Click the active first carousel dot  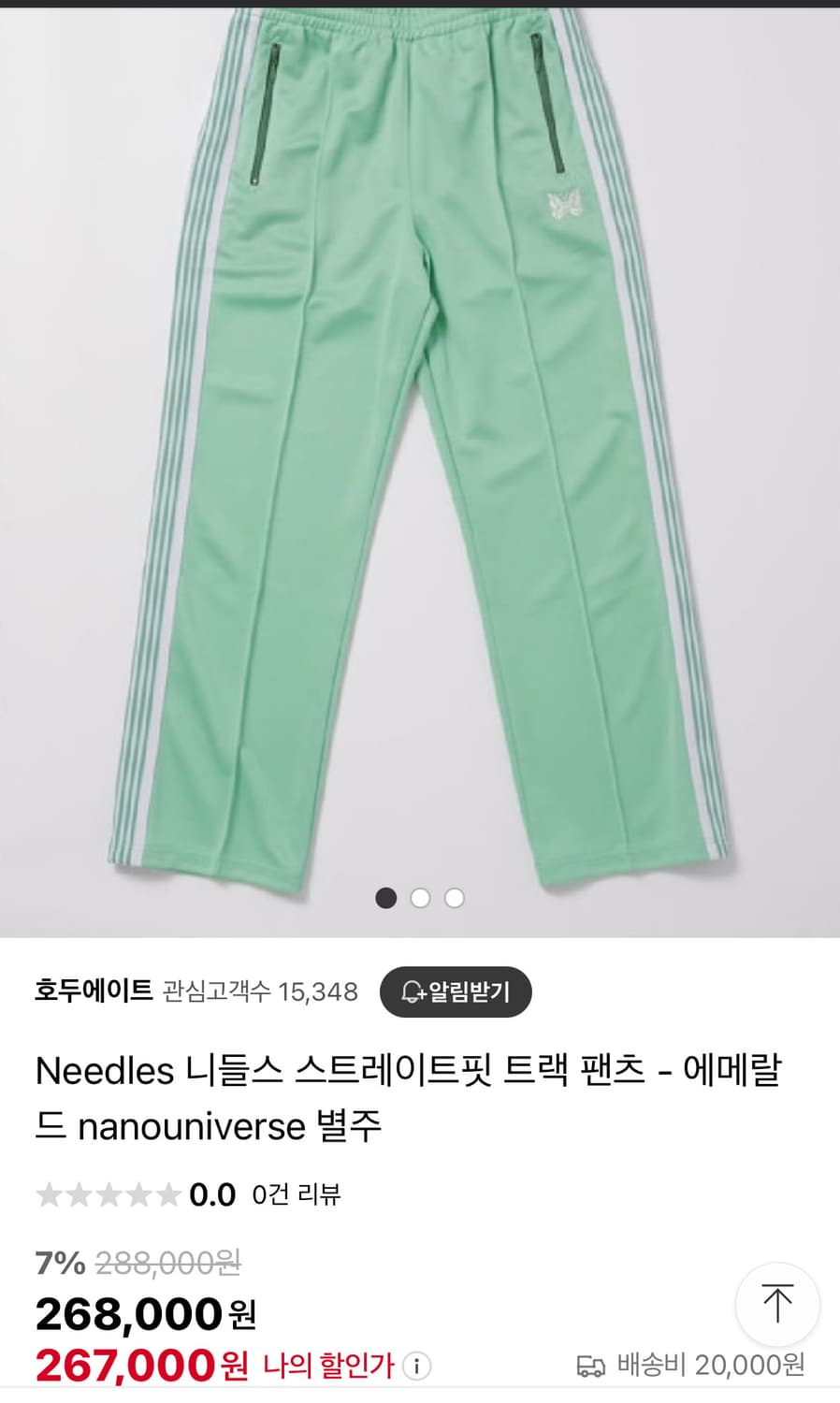tap(386, 897)
